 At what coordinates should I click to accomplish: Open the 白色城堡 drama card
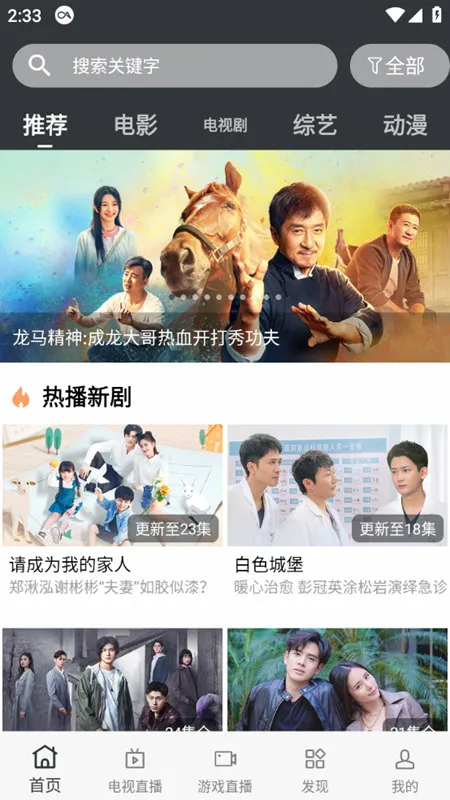click(337, 511)
